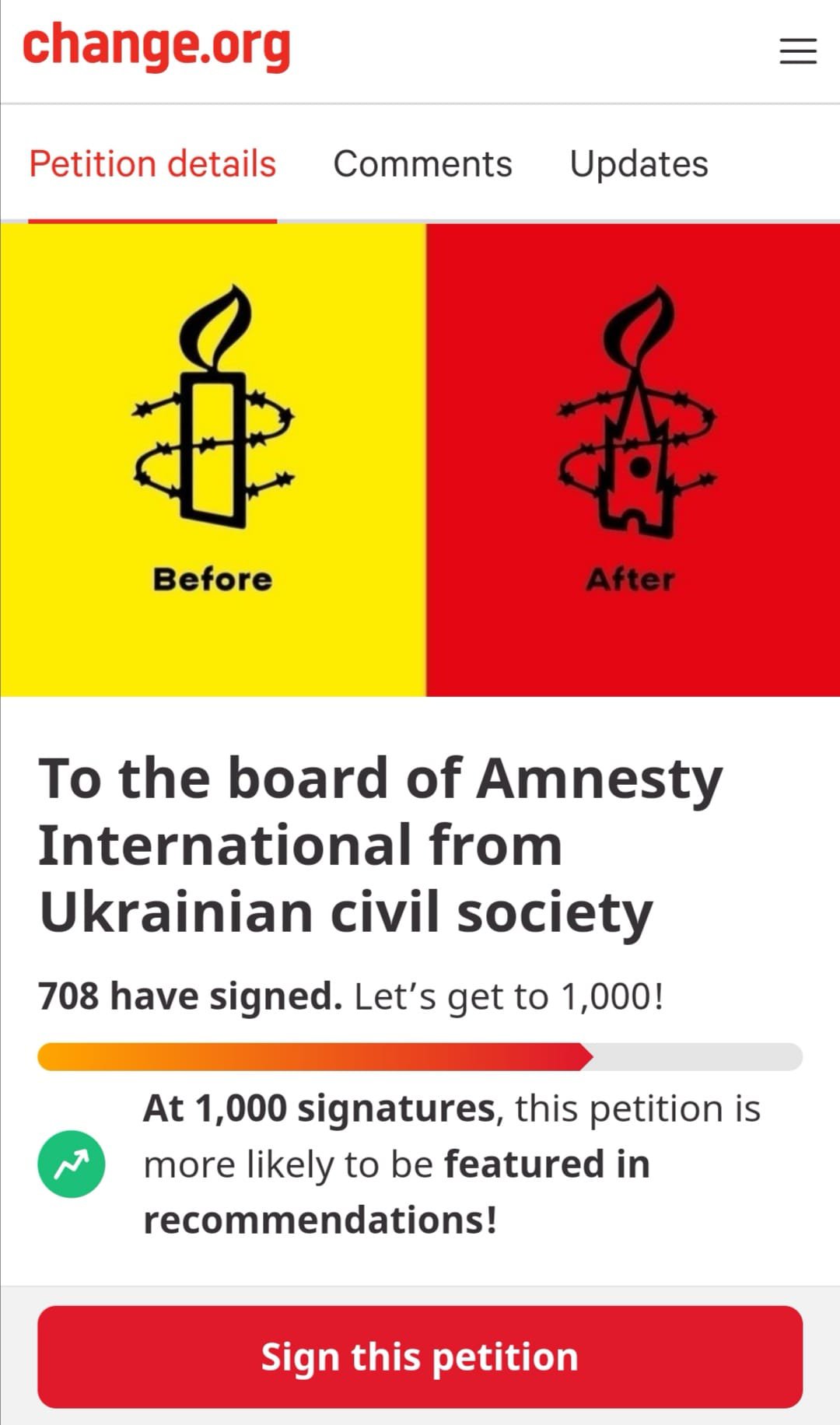840x1425 pixels.
Task: Open the hamburger menu
Action: point(798,51)
